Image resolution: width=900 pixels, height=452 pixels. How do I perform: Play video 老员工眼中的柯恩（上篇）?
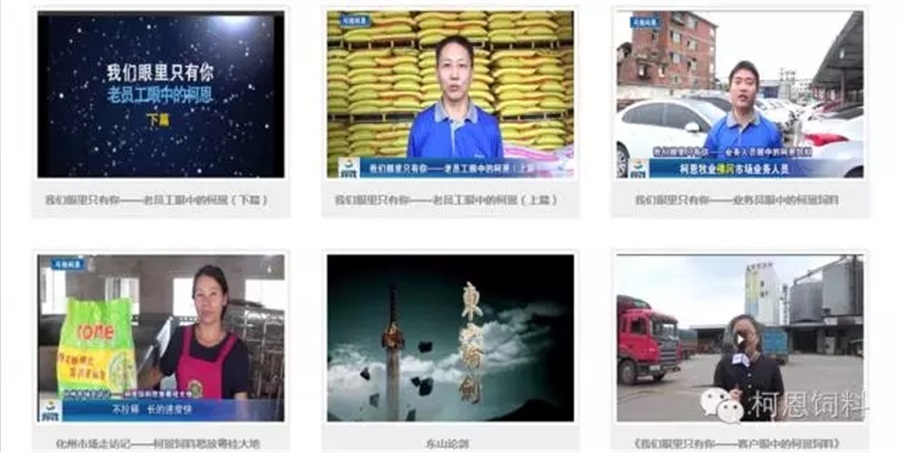pos(450,95)
